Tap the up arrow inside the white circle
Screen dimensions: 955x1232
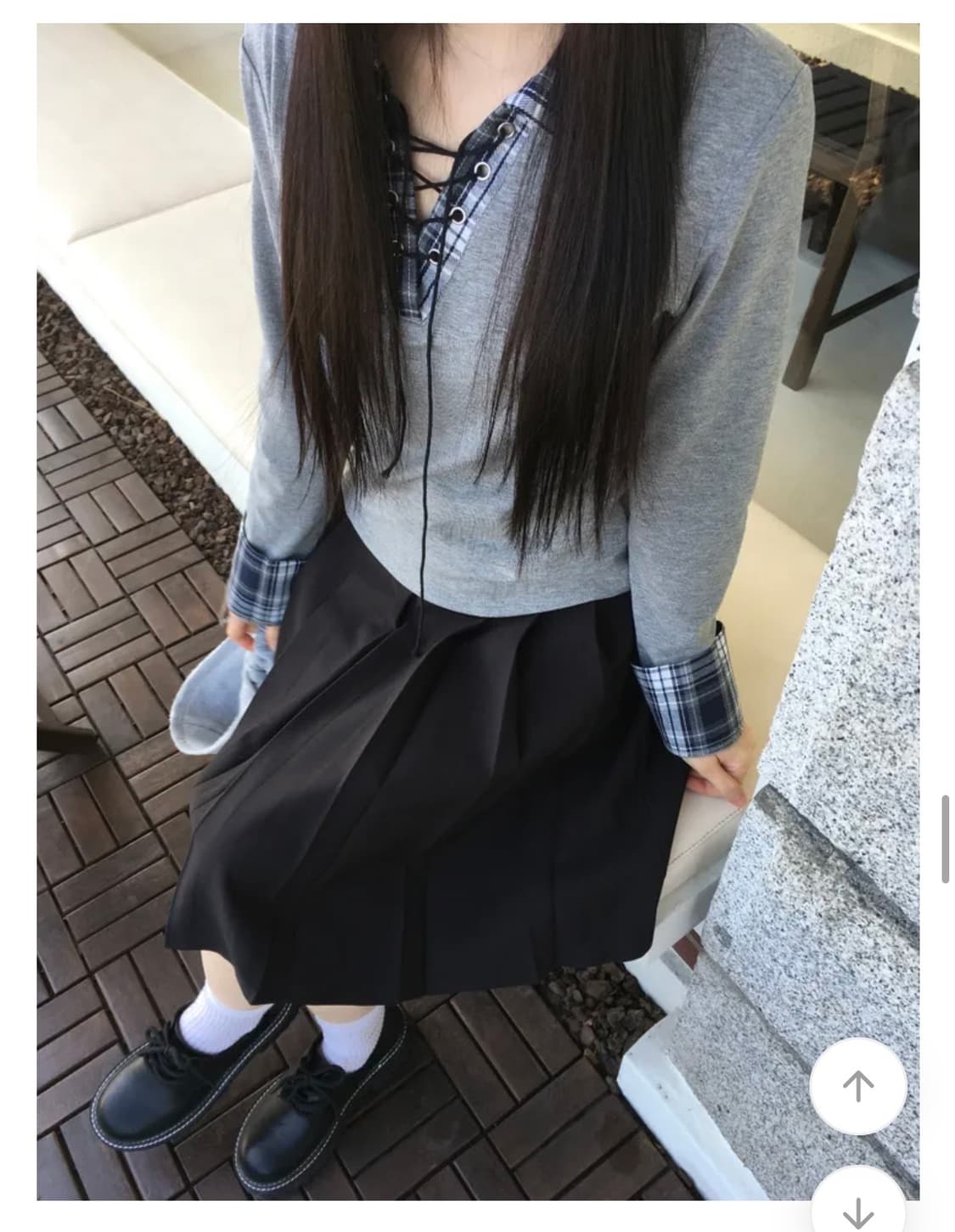[x=860, y=1084]
